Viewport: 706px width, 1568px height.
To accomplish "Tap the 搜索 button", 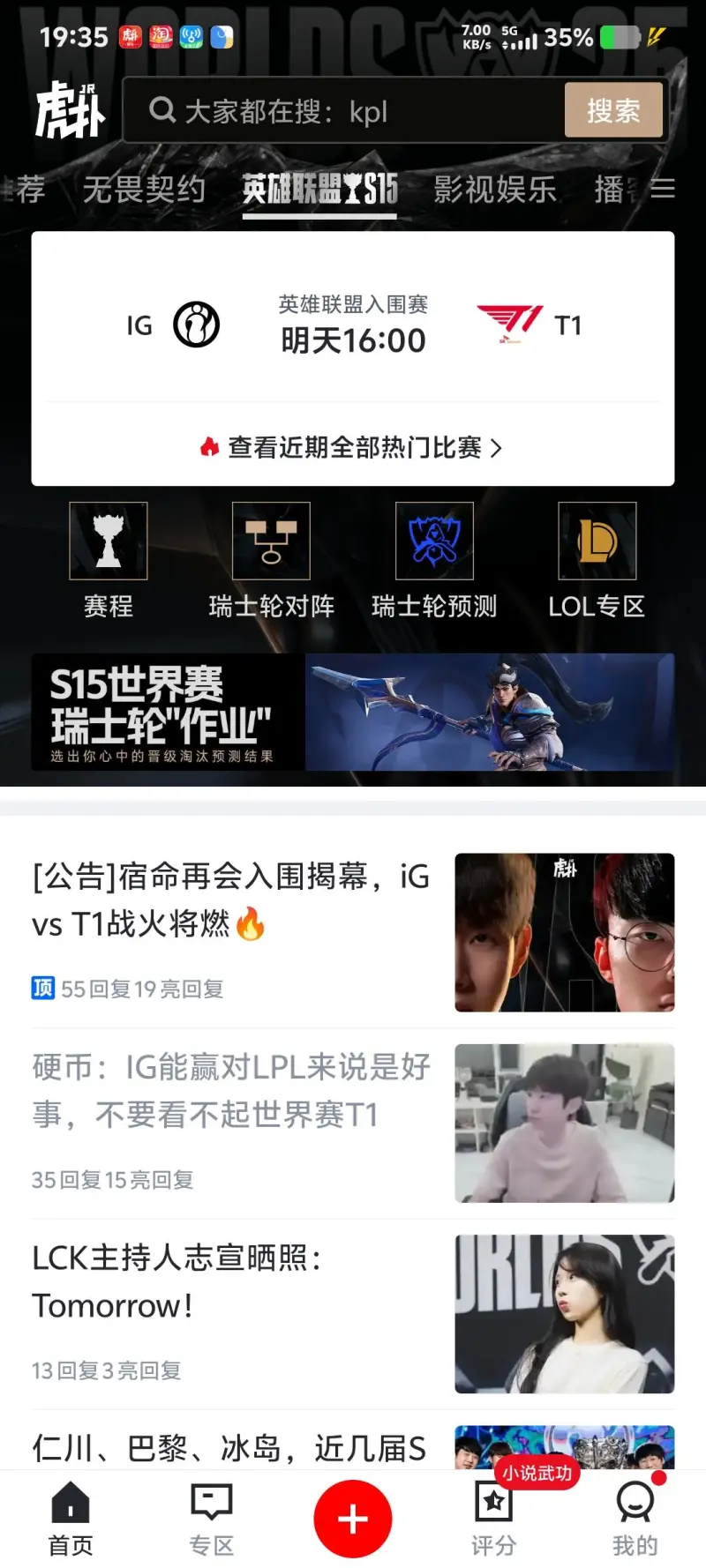I will [x=613, y=111].
